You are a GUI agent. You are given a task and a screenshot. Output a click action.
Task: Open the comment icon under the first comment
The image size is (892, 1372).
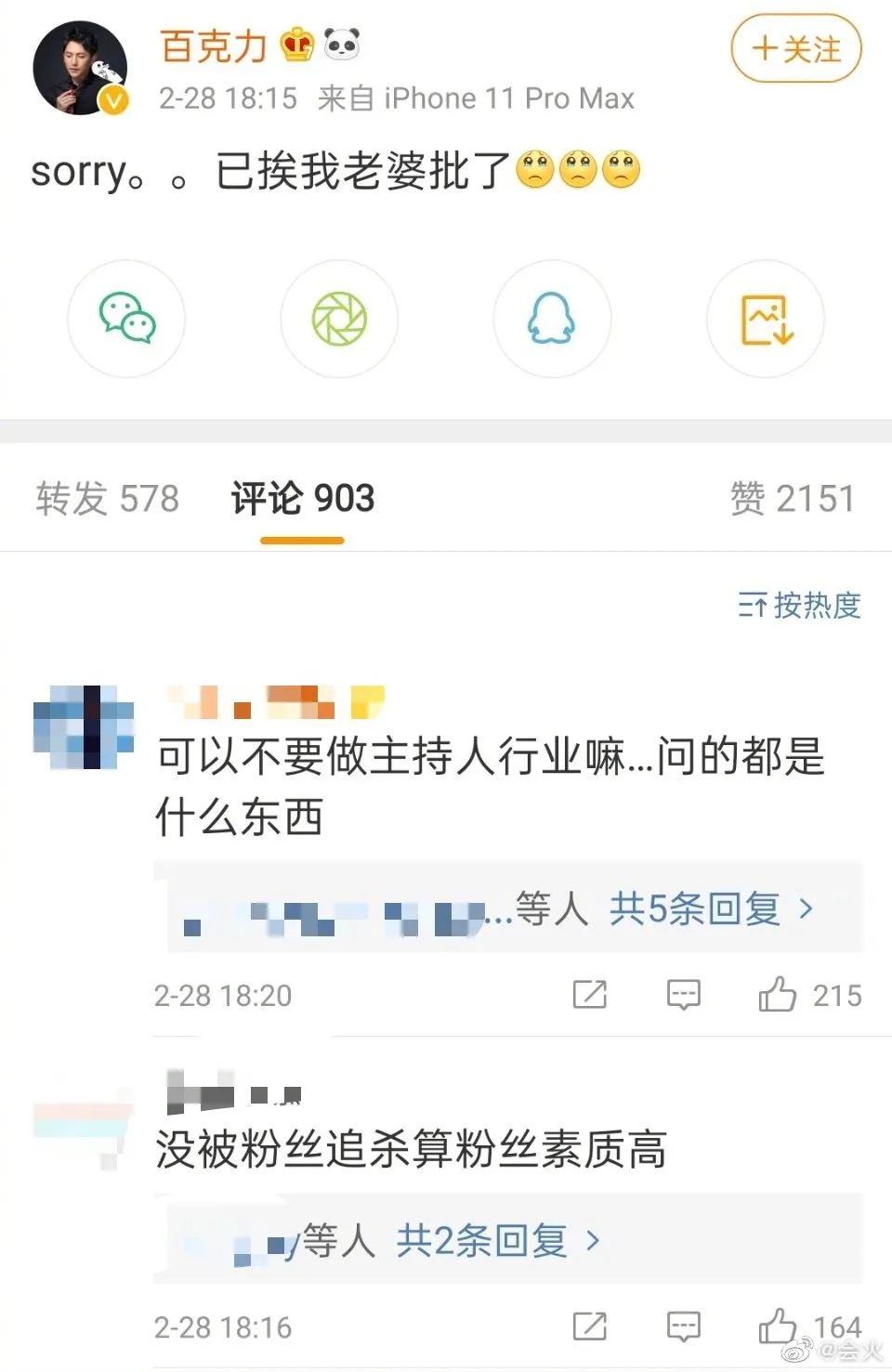pos(683,994)
